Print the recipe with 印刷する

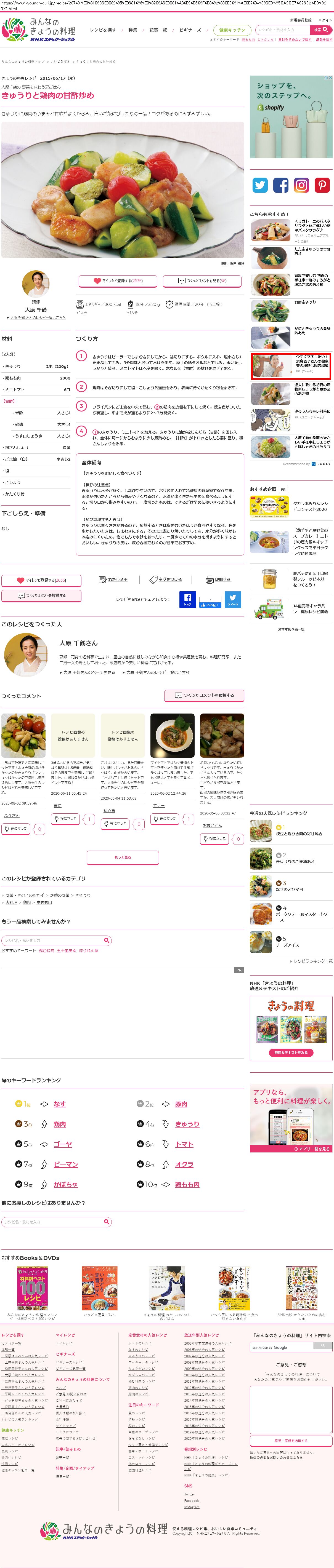218,579
